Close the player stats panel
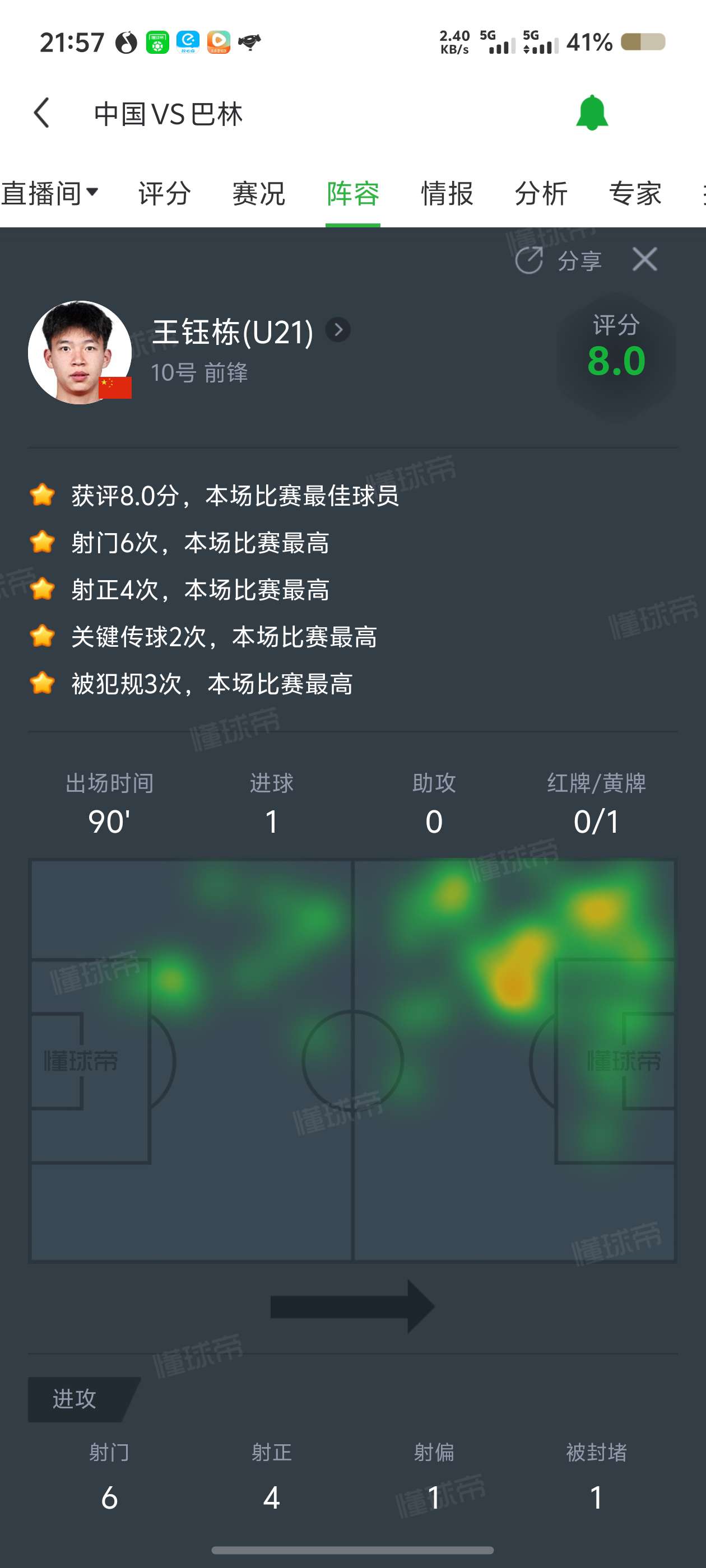 pyautogui.click(x=644, y=259)
